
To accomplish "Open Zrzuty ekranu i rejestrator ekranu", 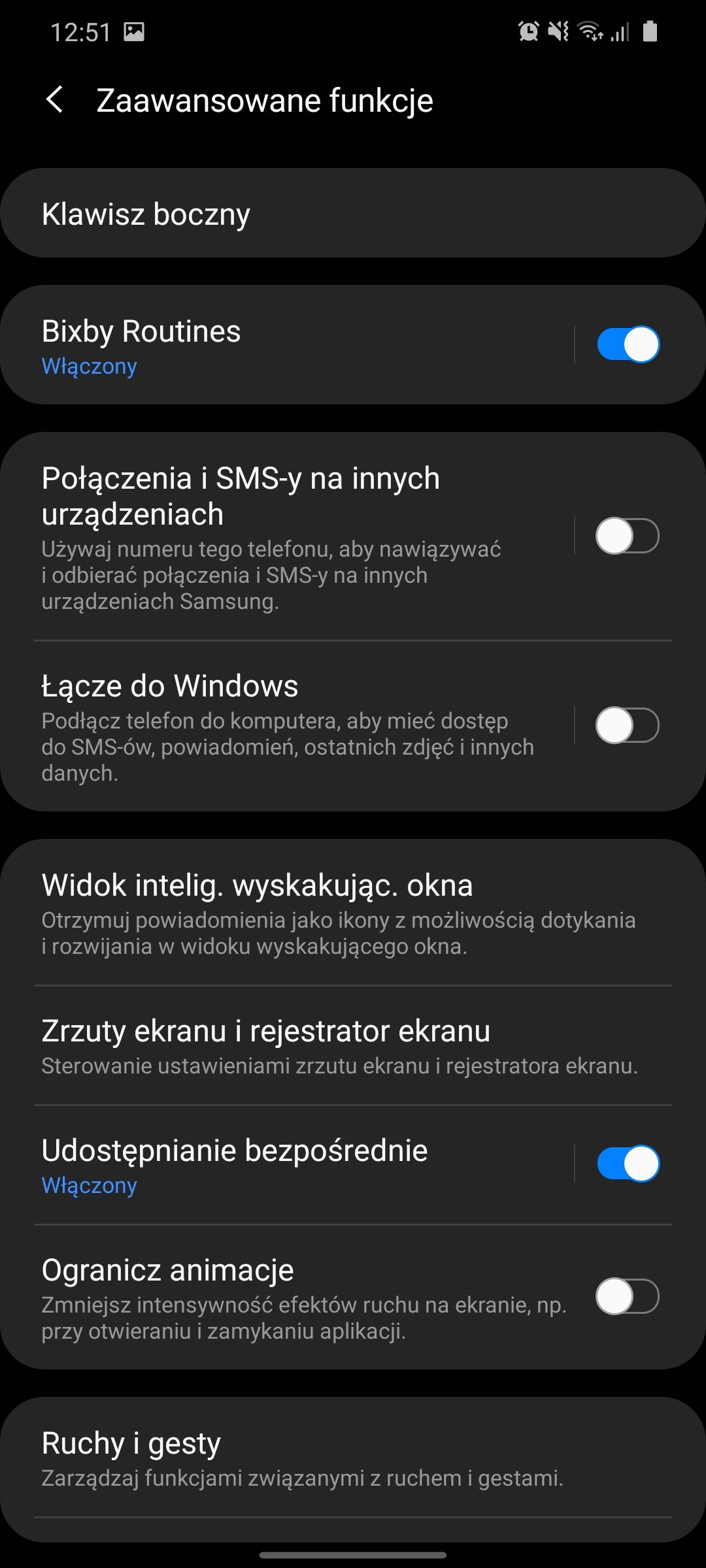I will click(353, 1045).
